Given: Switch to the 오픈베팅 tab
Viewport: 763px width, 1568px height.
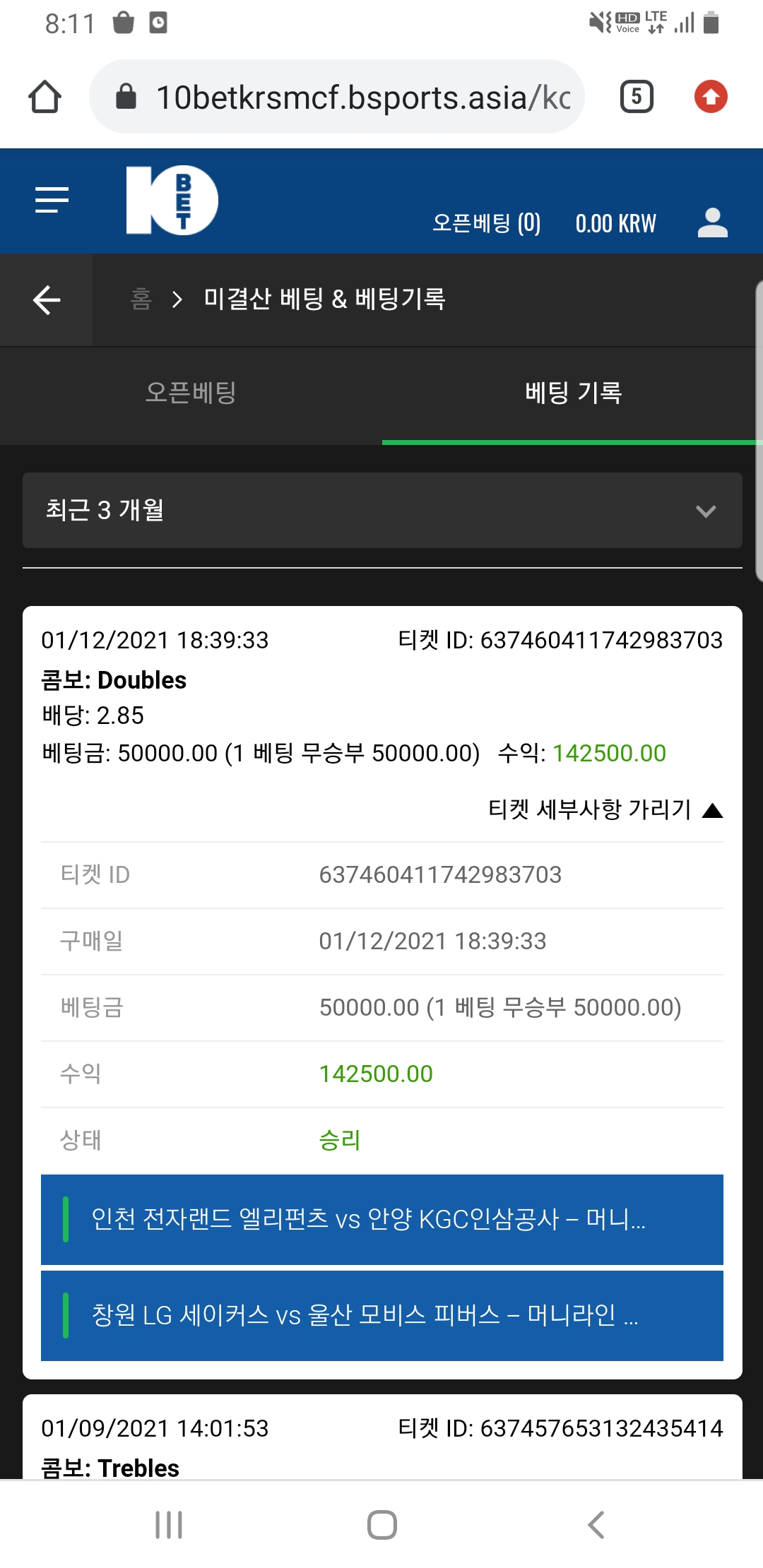Looking at the screenshot, I should pos(191,393).
